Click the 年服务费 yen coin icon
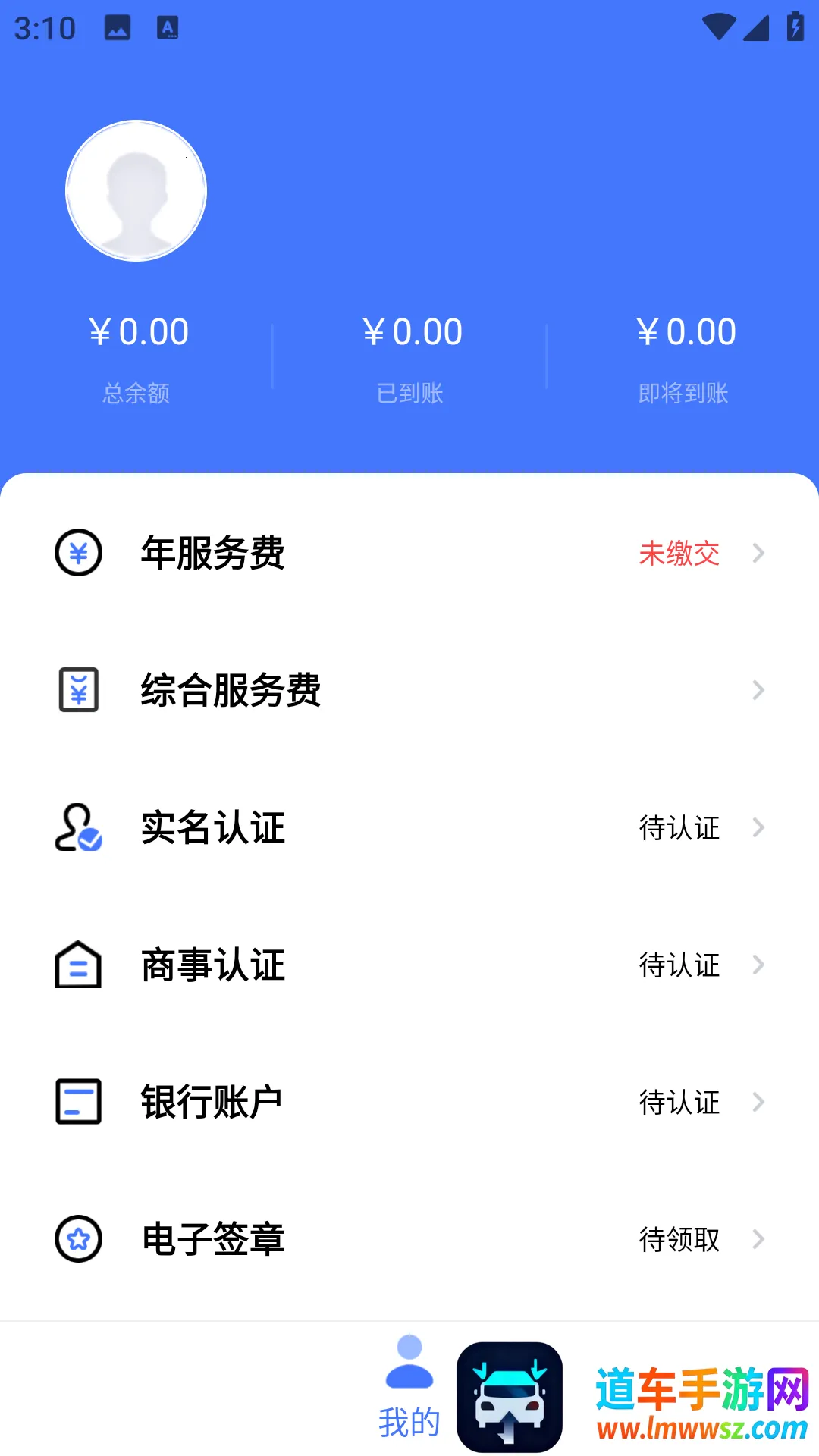Screen dimensions: 819x1456 point(78,554)
